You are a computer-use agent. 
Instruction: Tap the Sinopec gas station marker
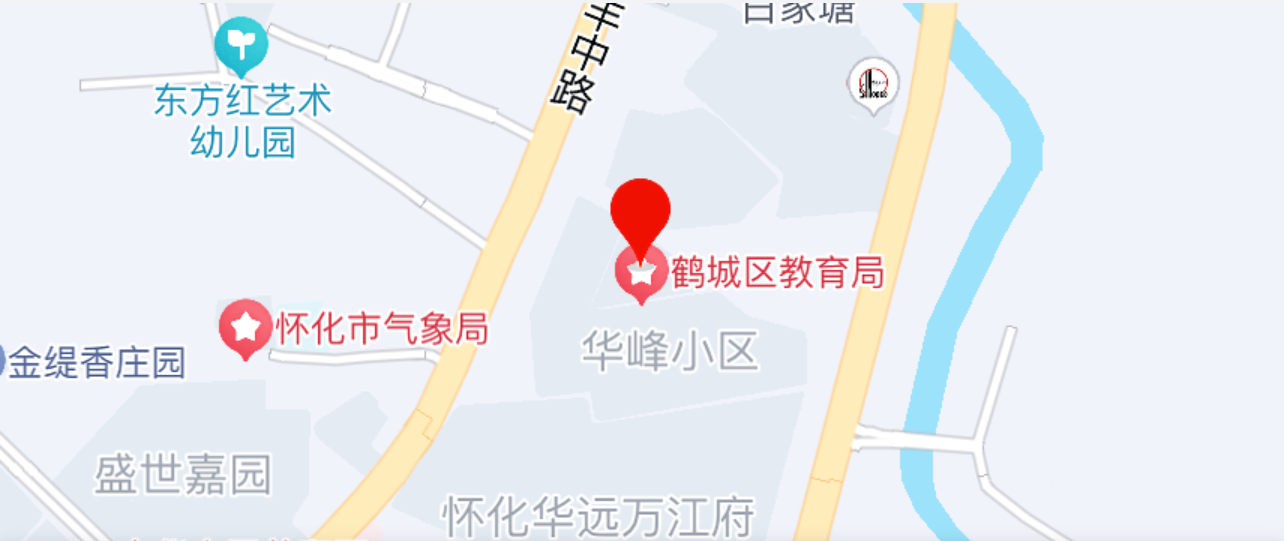[x=873, y=83]
